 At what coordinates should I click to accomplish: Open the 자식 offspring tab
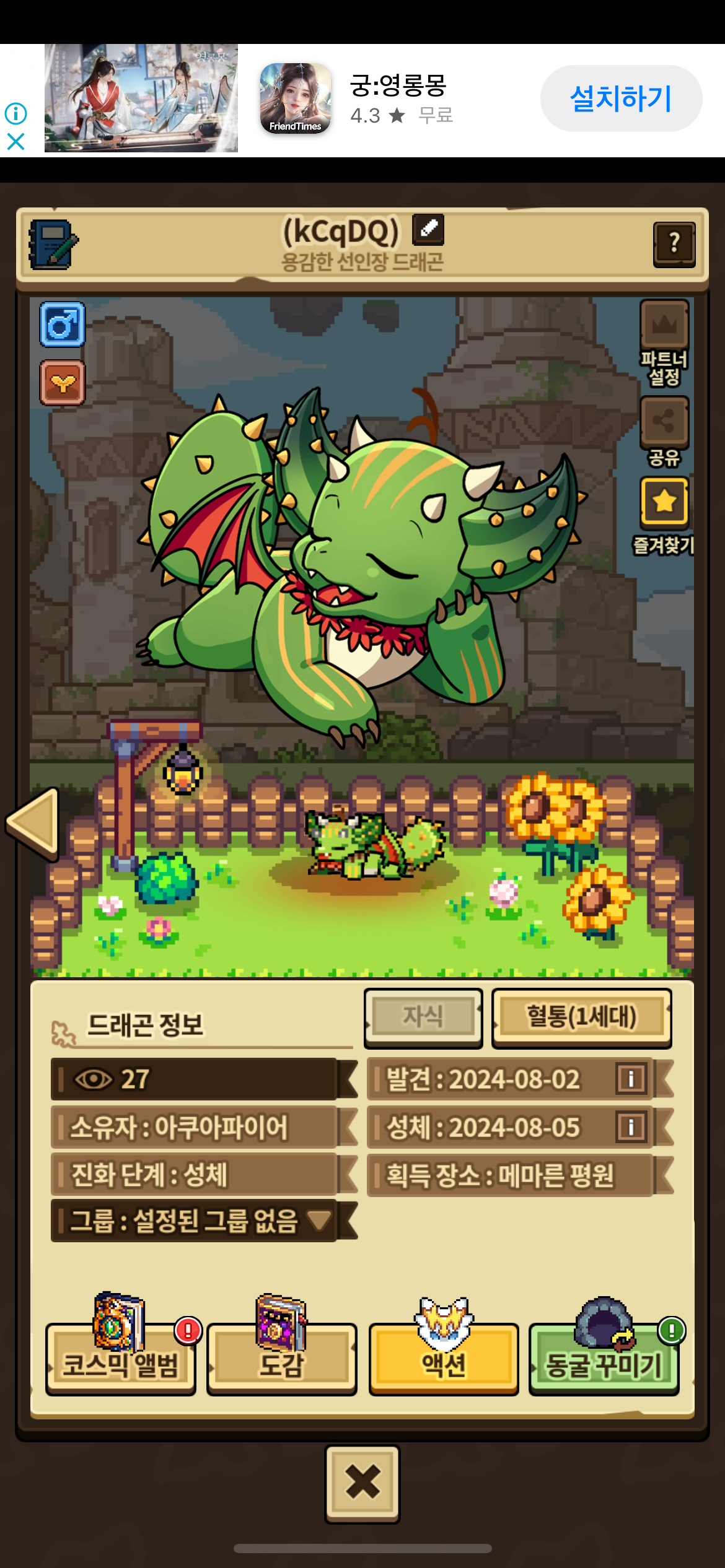tap(423, 1017)
